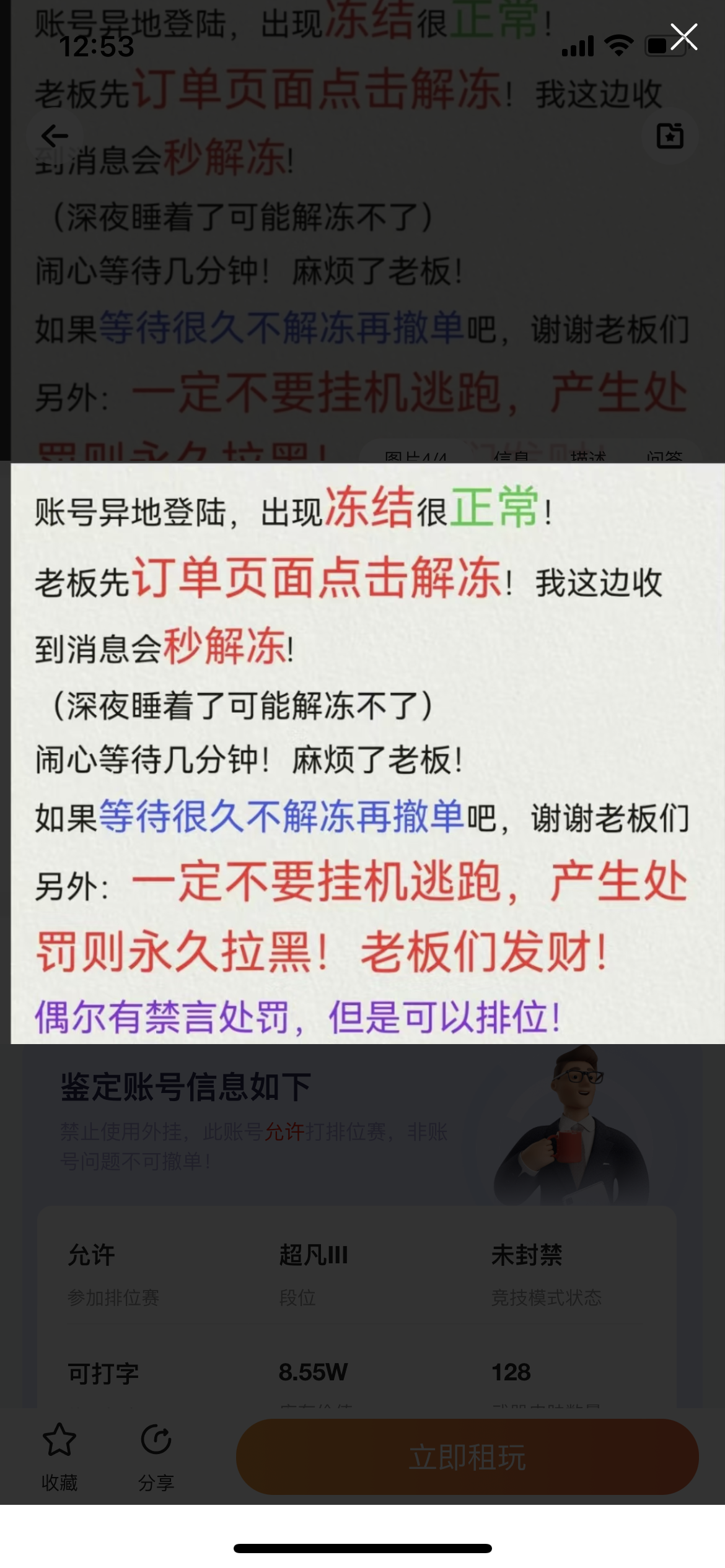Tap the starred folder icon
This screenshot has width=725, height=1568.
click(x=670, y=136)
